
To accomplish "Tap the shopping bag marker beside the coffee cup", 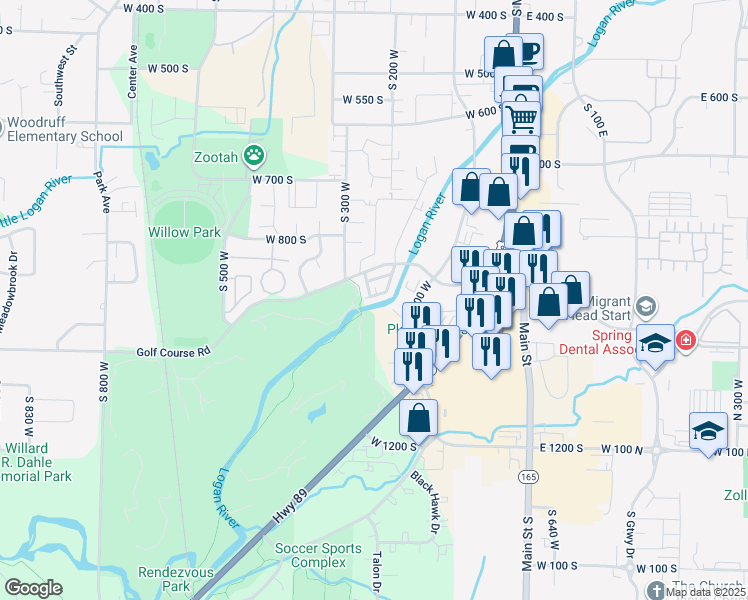I will (x=503, y=56).
